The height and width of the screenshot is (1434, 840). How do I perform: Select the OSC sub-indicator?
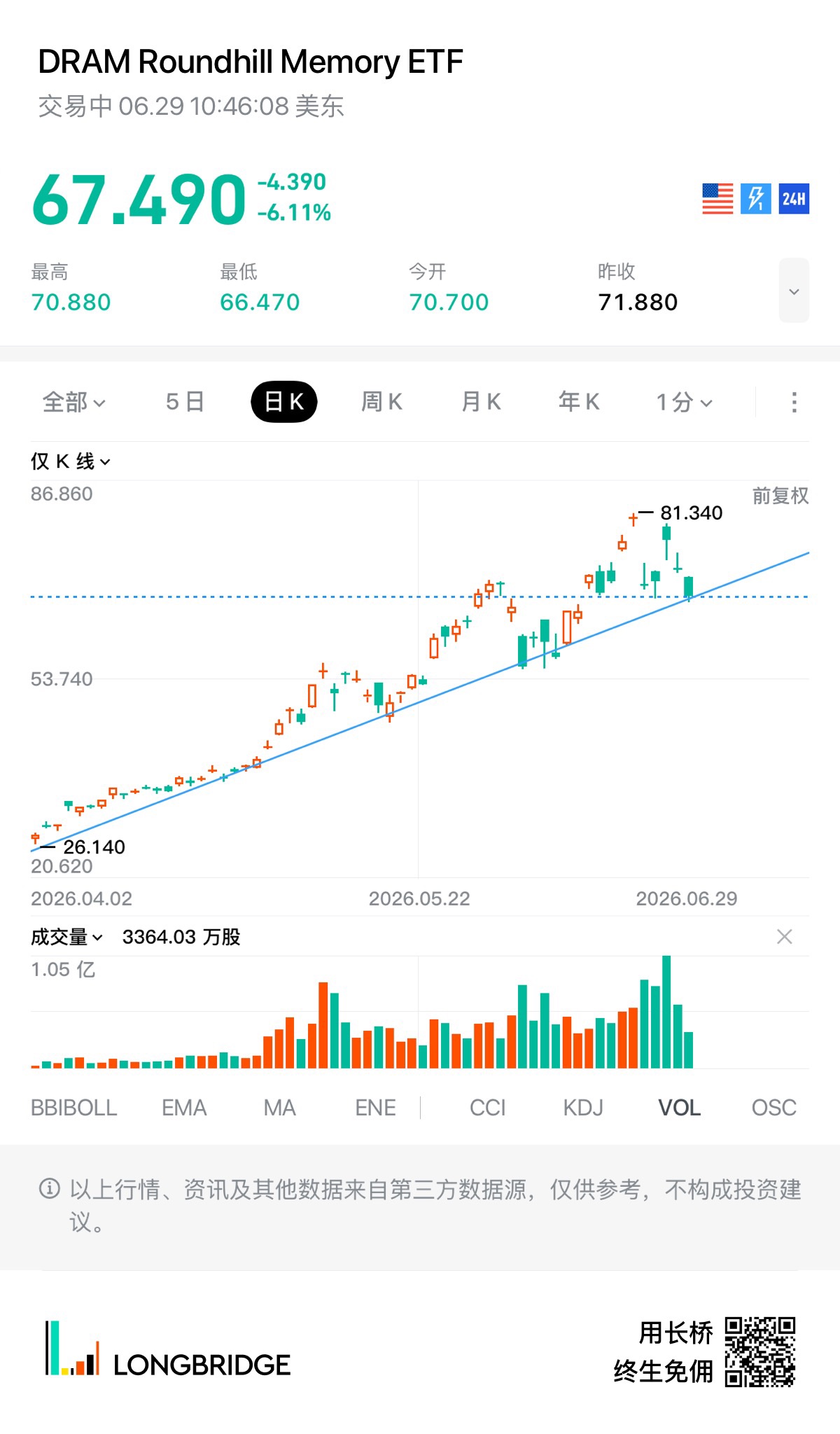click(x=773, y=1108)
